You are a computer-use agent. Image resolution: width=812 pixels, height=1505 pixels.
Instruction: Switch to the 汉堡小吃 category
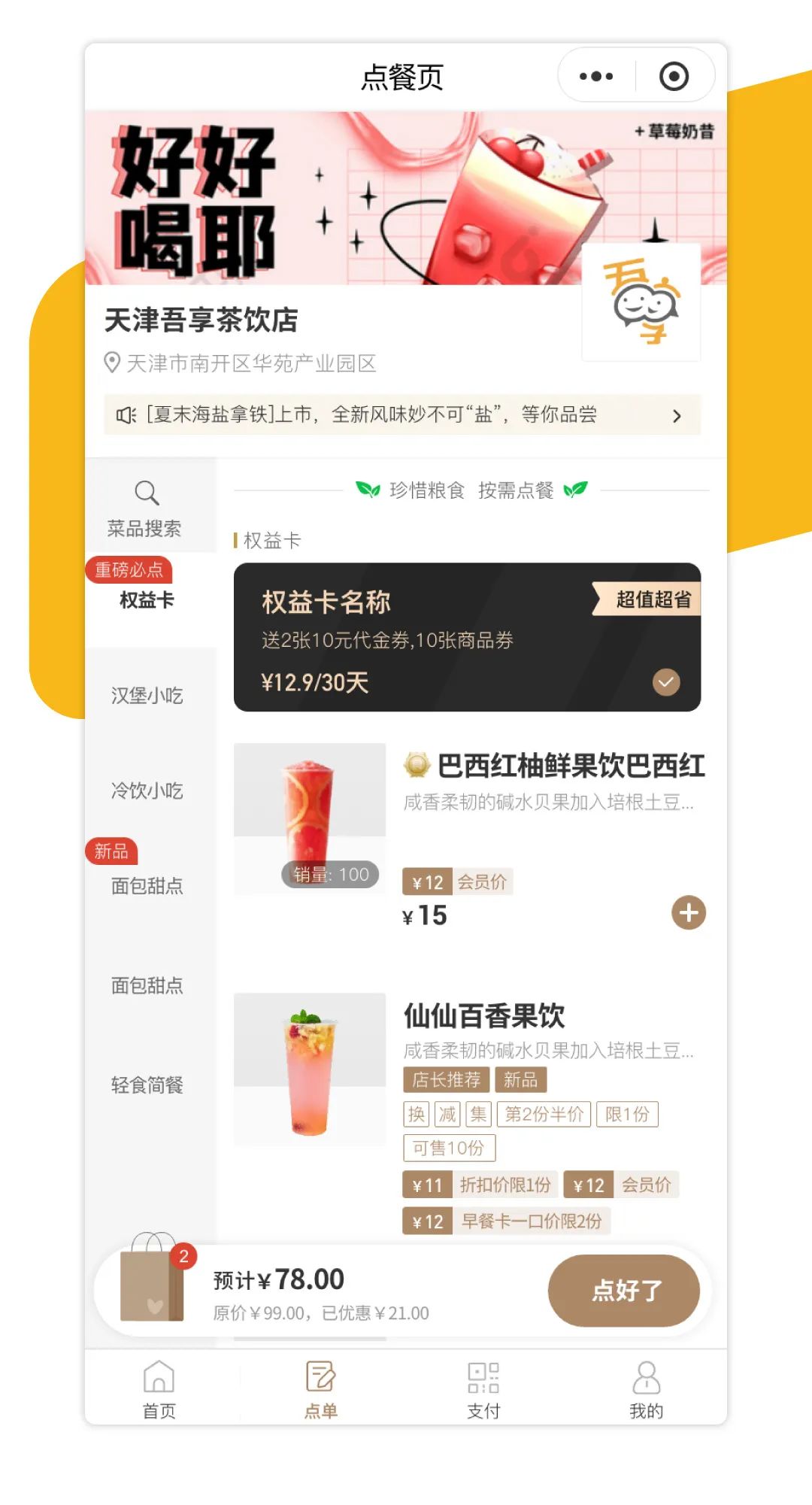point(147,695)
